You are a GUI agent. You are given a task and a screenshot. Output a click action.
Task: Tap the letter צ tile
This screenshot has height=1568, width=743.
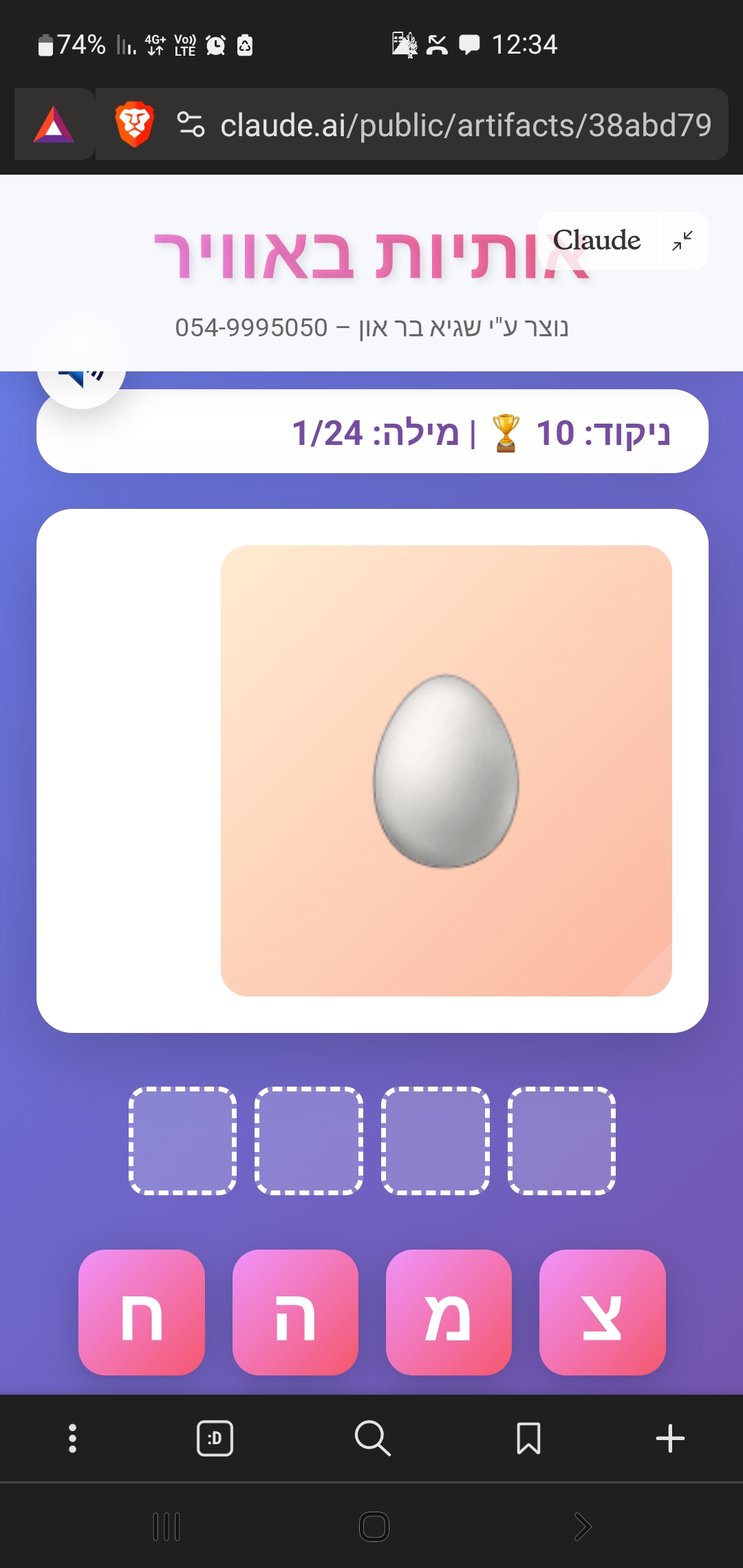click(602, 1312)
